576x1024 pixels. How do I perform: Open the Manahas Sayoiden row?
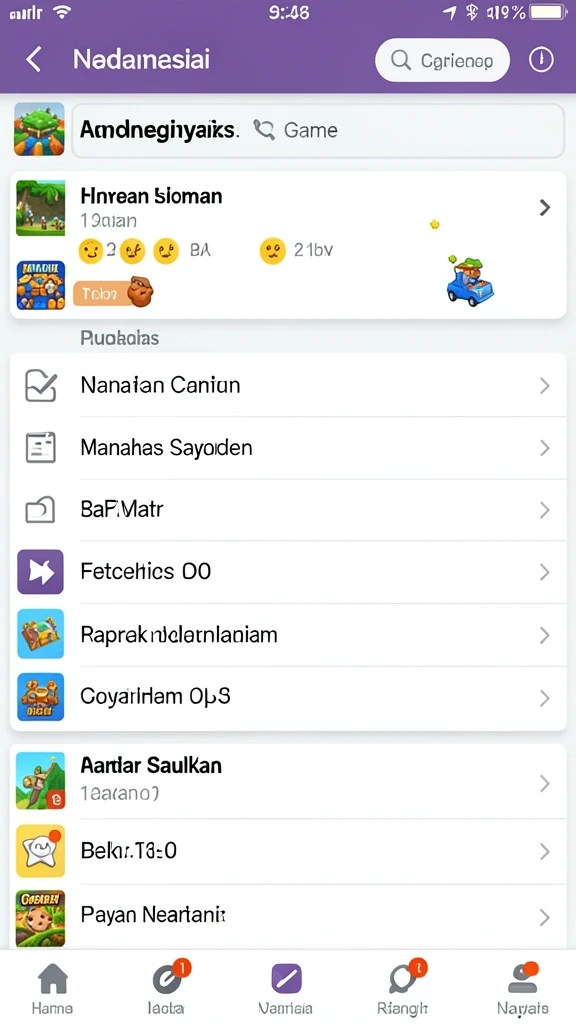click(x=288, y=448)
